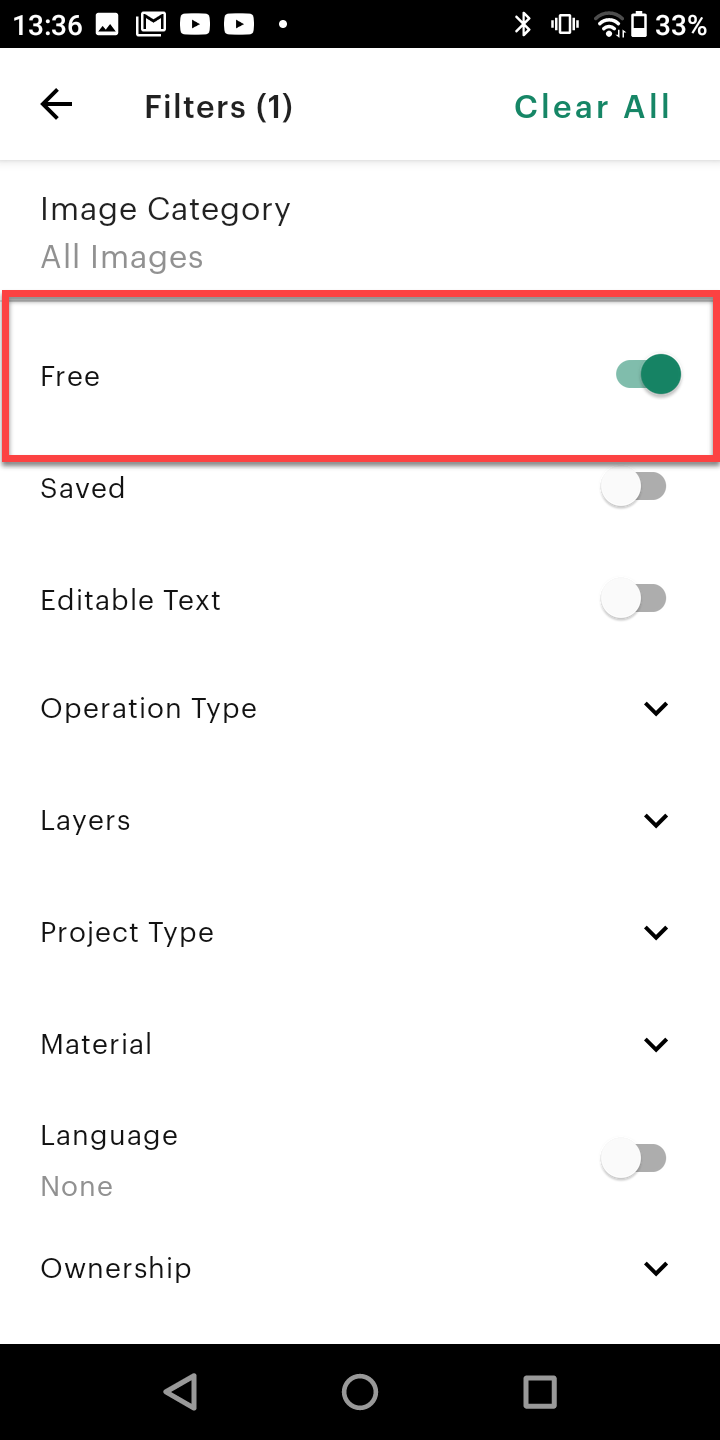
Task: Open the Ownership section
Action: point(657,1268)
